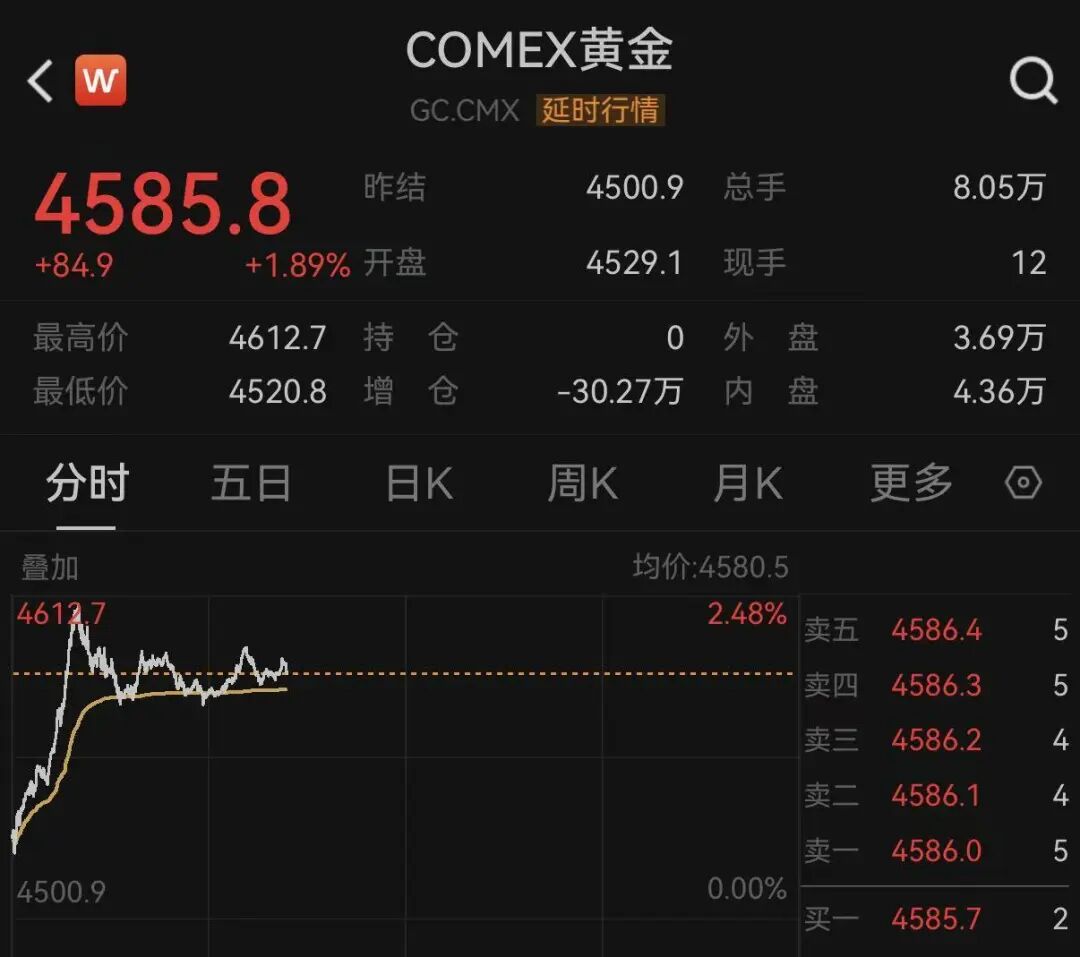Viewport: 1080px width, 957px height.
Task: Tap 叠加 to overlay a comparison
Action: click(50, 568)
